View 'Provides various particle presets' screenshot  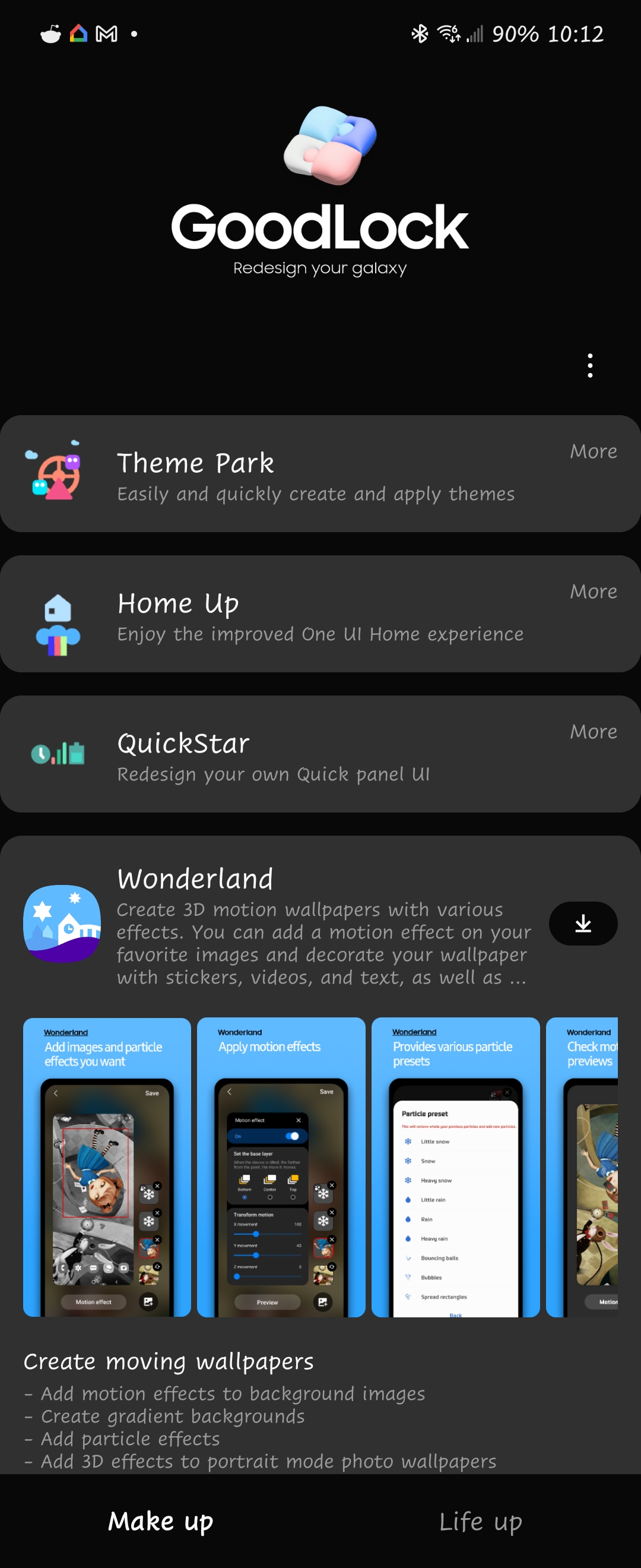(455, 1167)
